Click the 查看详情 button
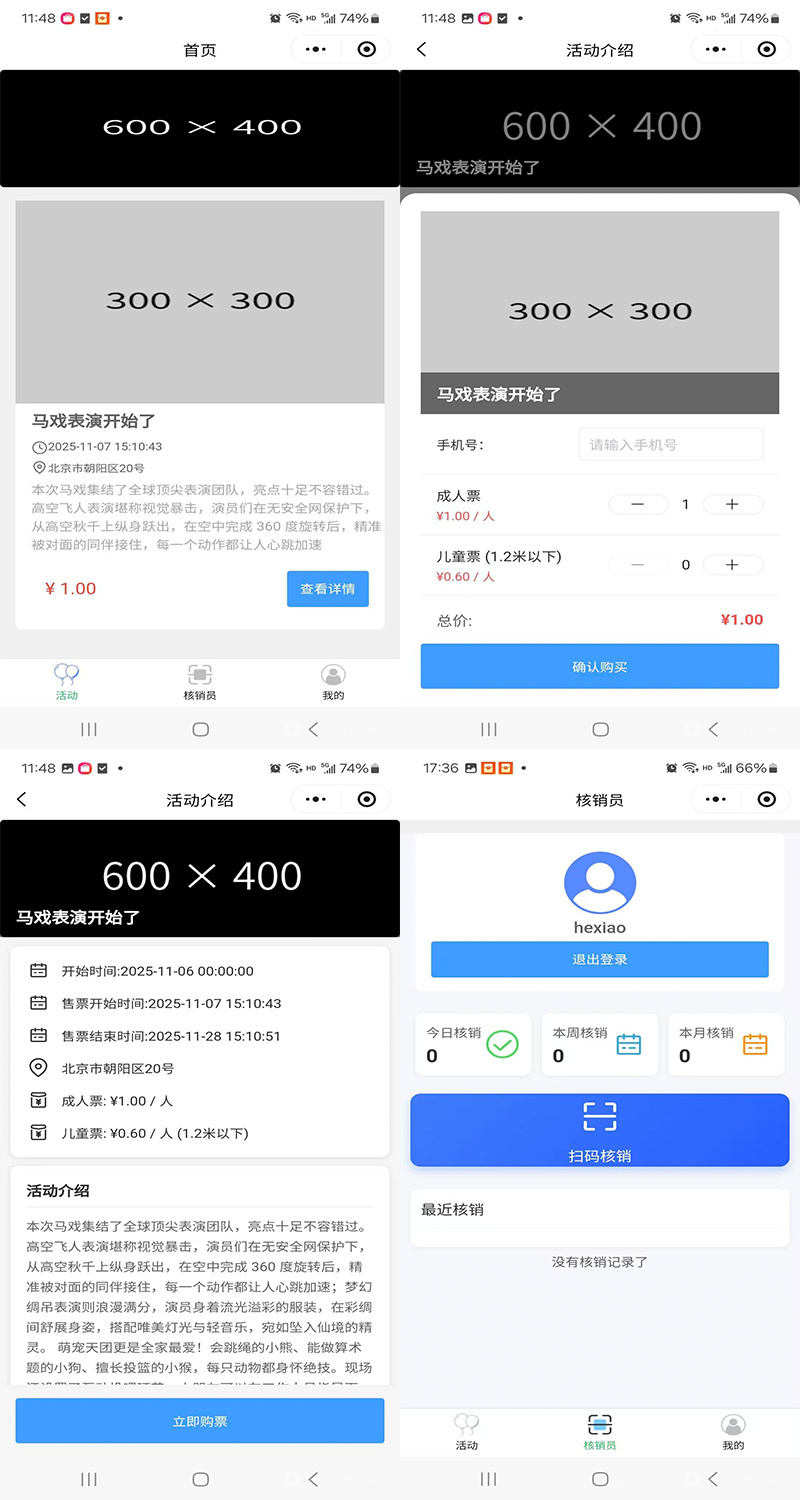This screenshot has height=1500, width=800. 327,589
